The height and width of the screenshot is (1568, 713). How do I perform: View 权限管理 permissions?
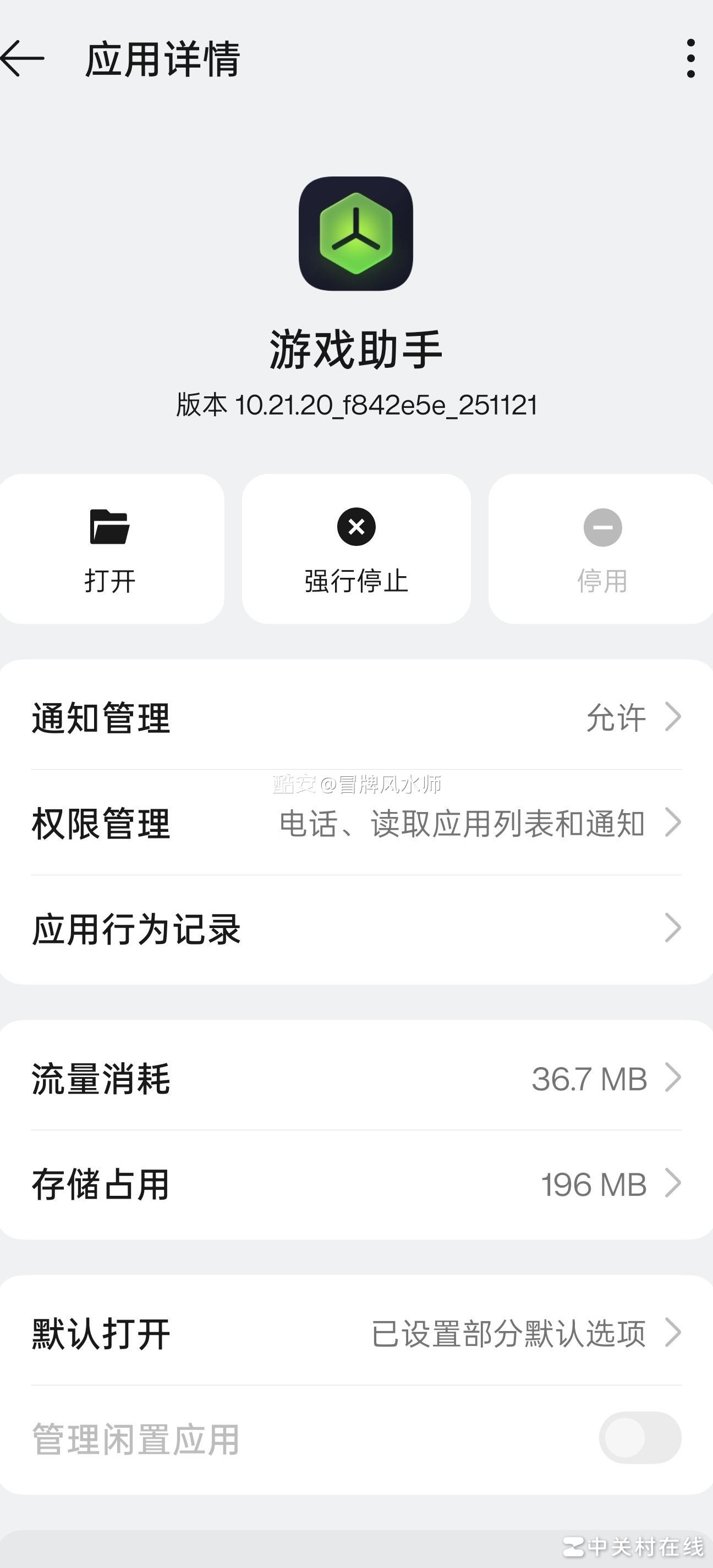pos(356,823)
